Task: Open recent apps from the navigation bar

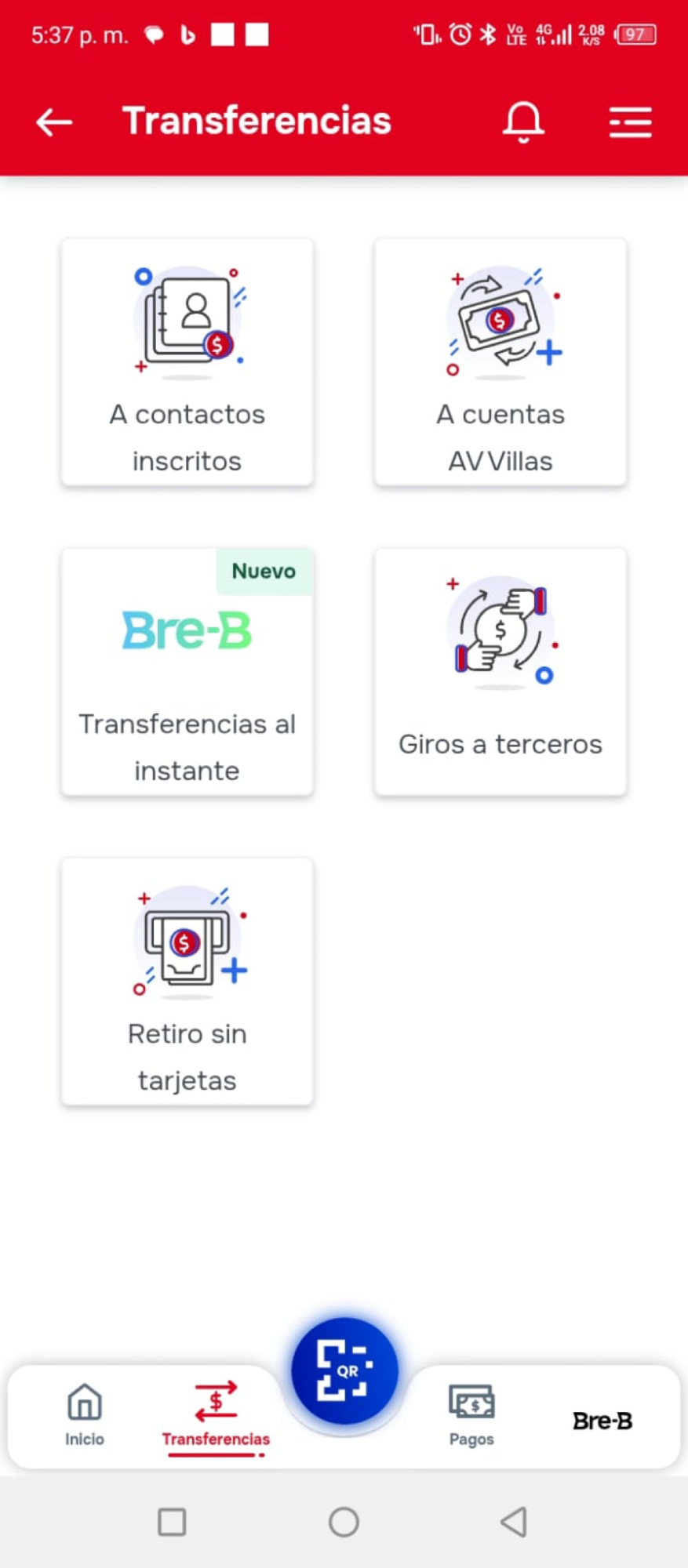Action: 172,1523
